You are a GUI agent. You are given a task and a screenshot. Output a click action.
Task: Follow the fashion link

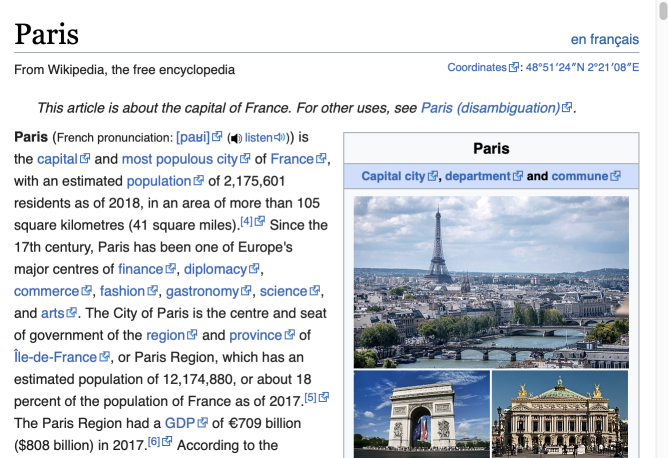[122, 291]
